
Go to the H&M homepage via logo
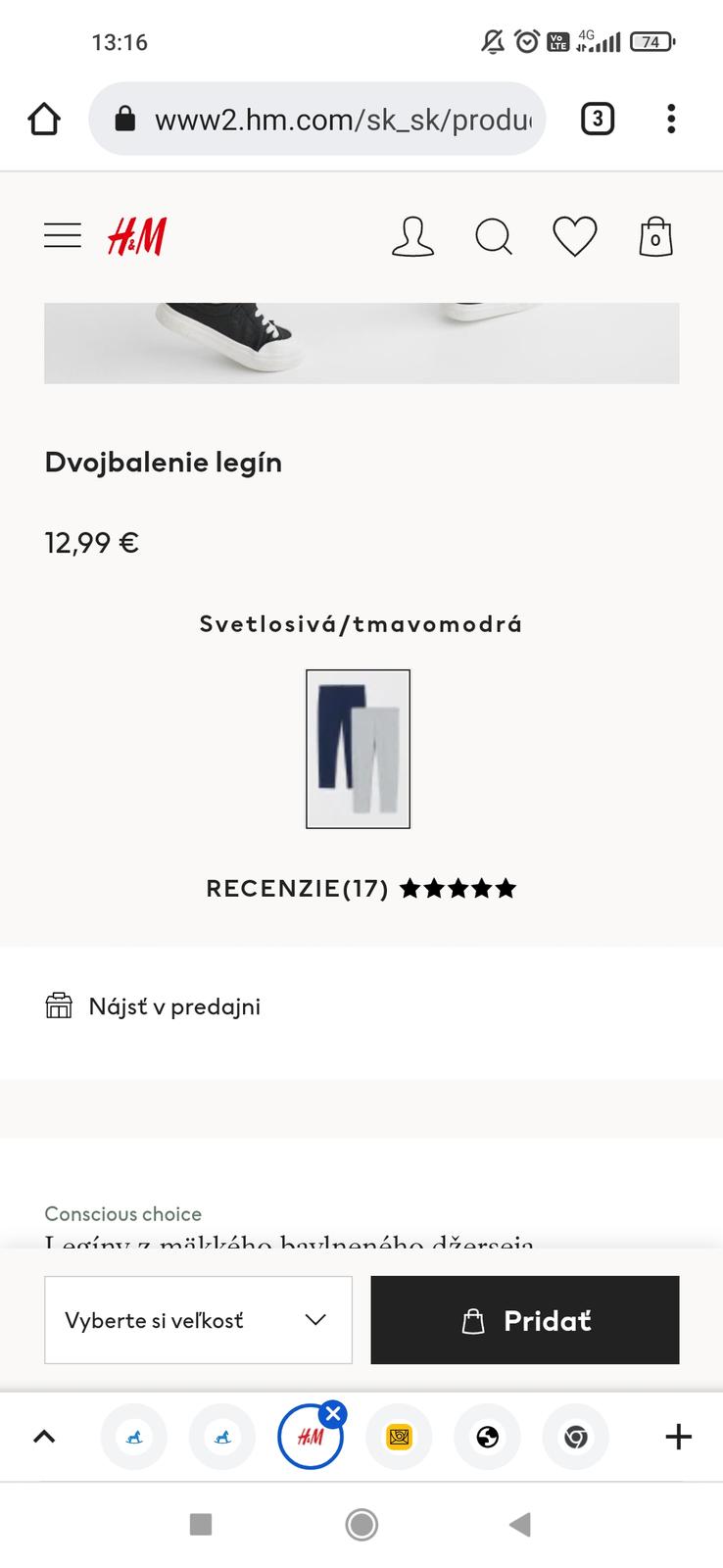click(x=137, y=237)
